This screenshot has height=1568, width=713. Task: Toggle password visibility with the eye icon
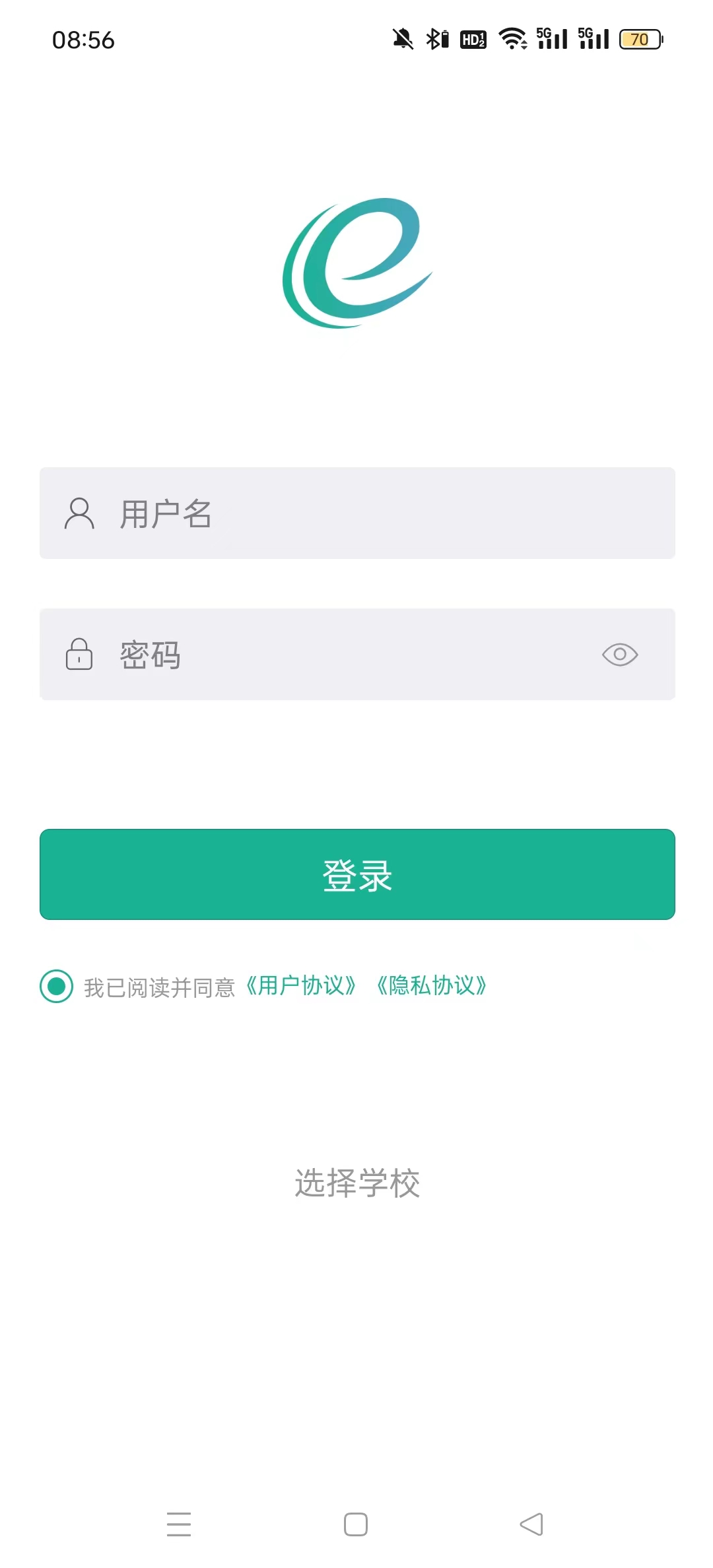pos(620,655)
